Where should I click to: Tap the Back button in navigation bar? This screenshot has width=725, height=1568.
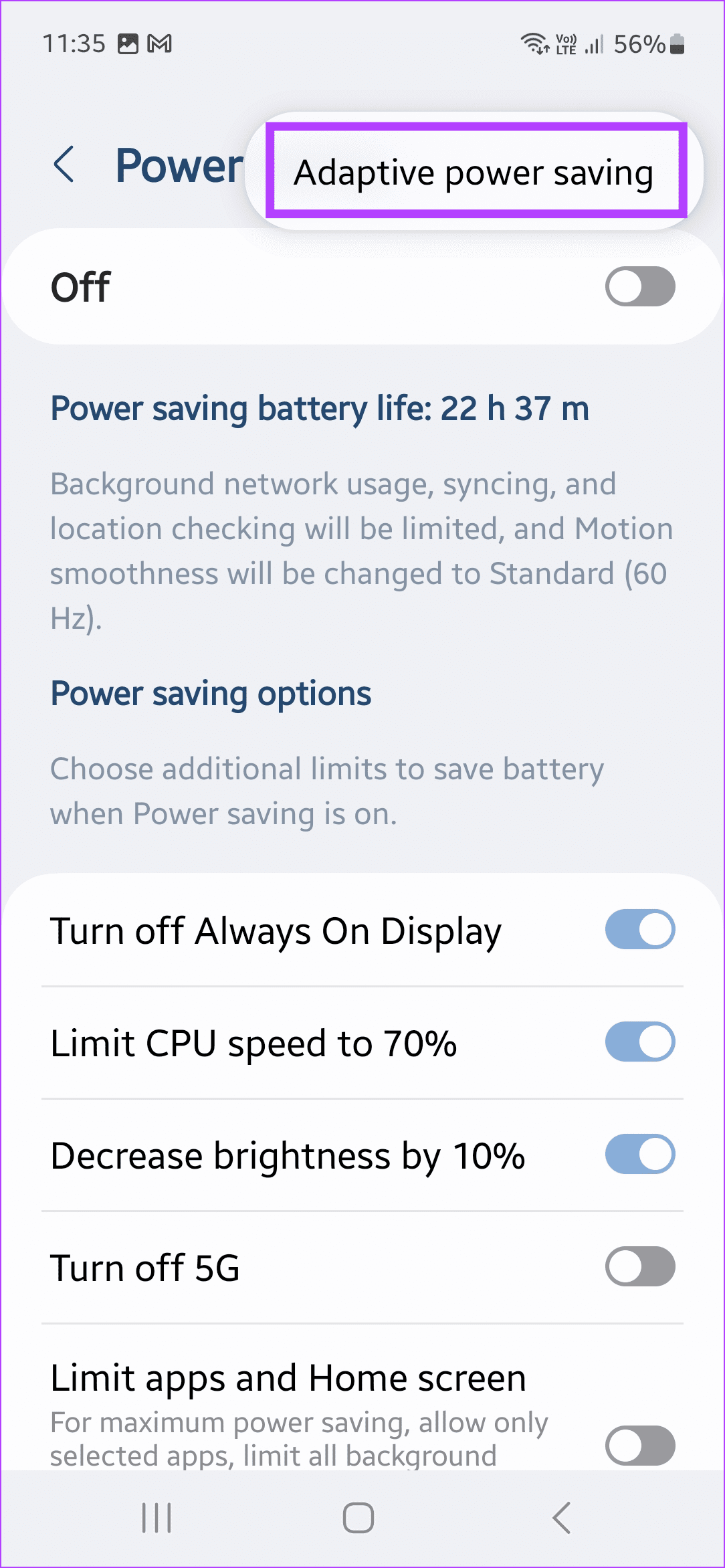(560, 1517)
